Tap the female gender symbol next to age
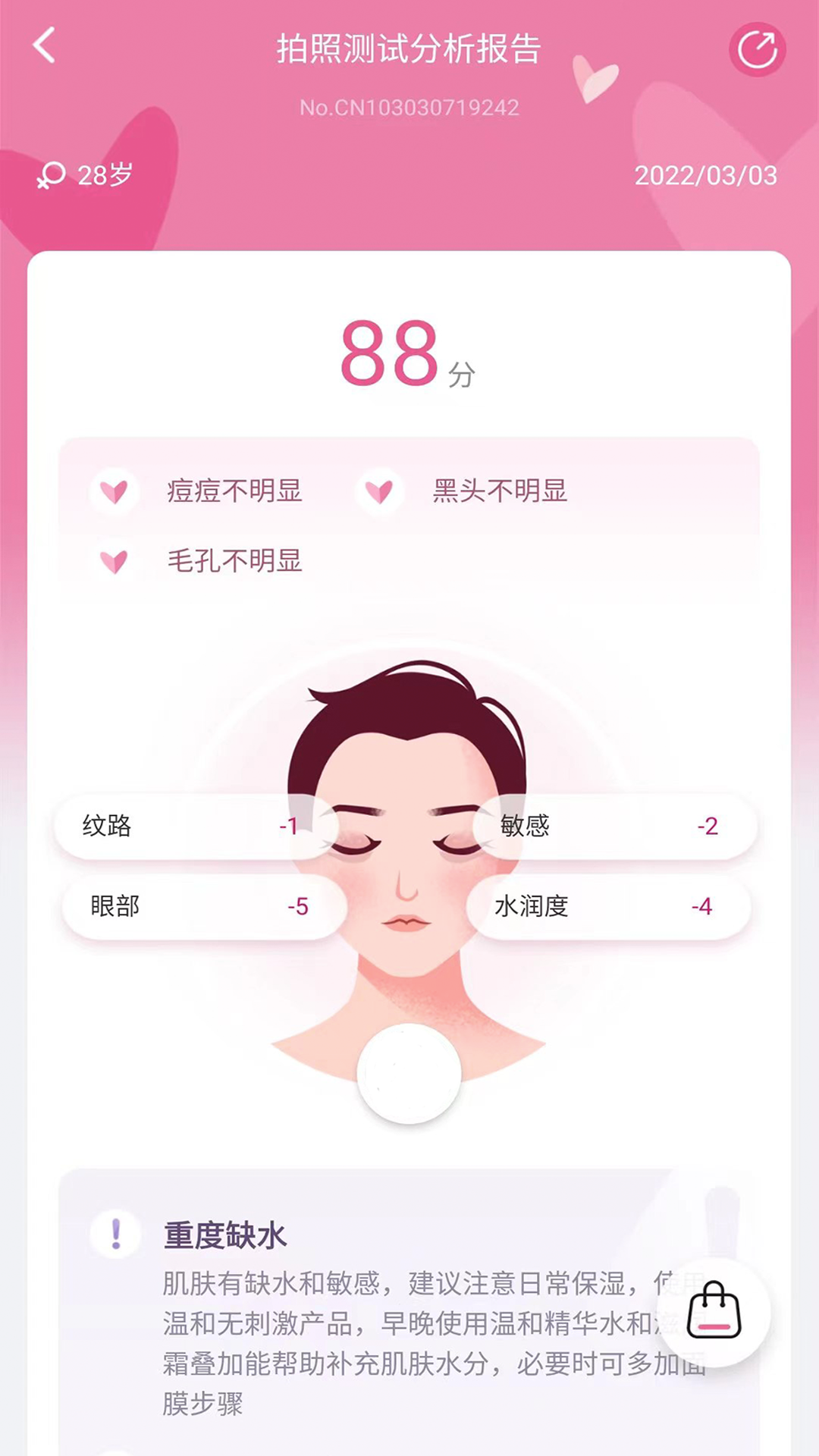This screenshot has width=819, height=1456. click(x=49, y=176)
